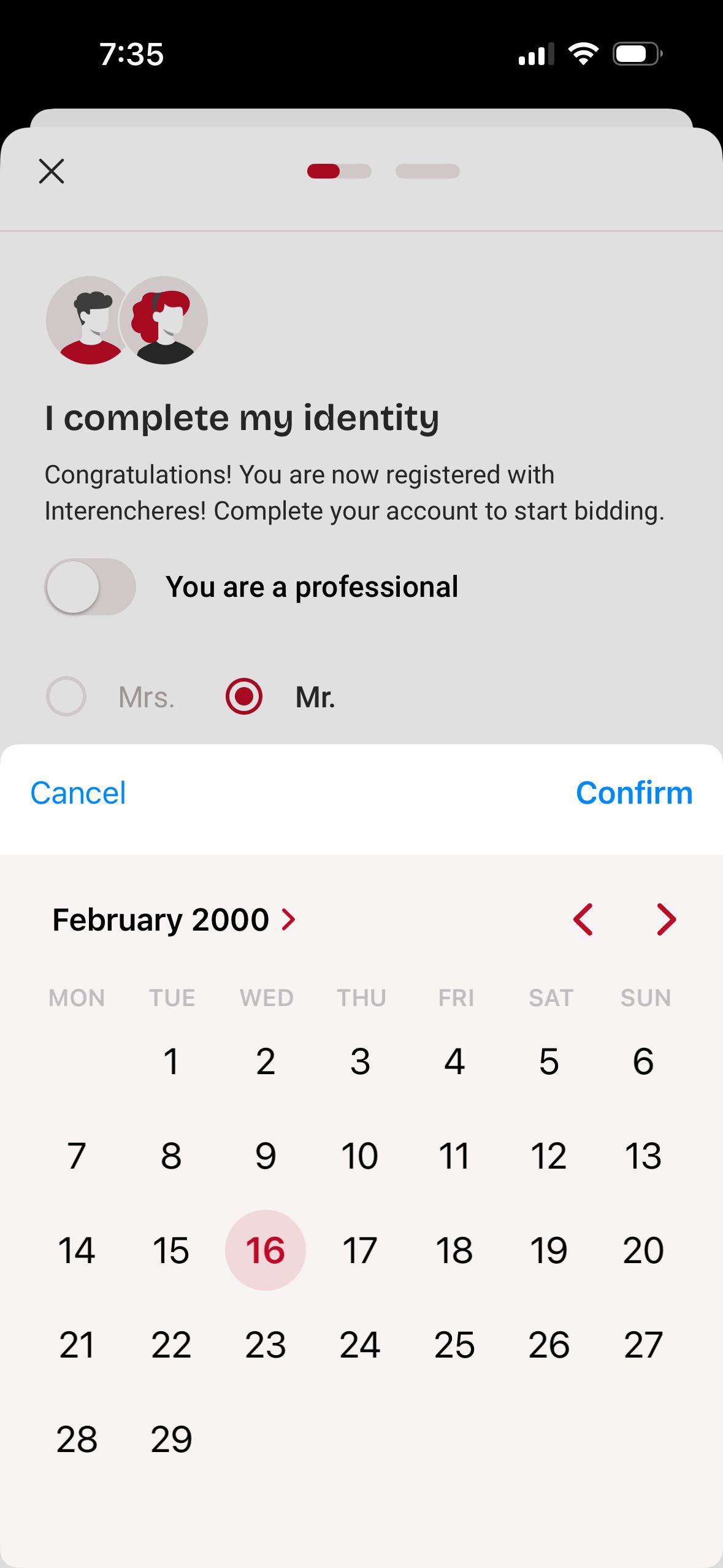Image resolution: width=723 pixels, height=1568 pixels.
Task: Select day 22 in the calendar
Action: pos(171,1345)
